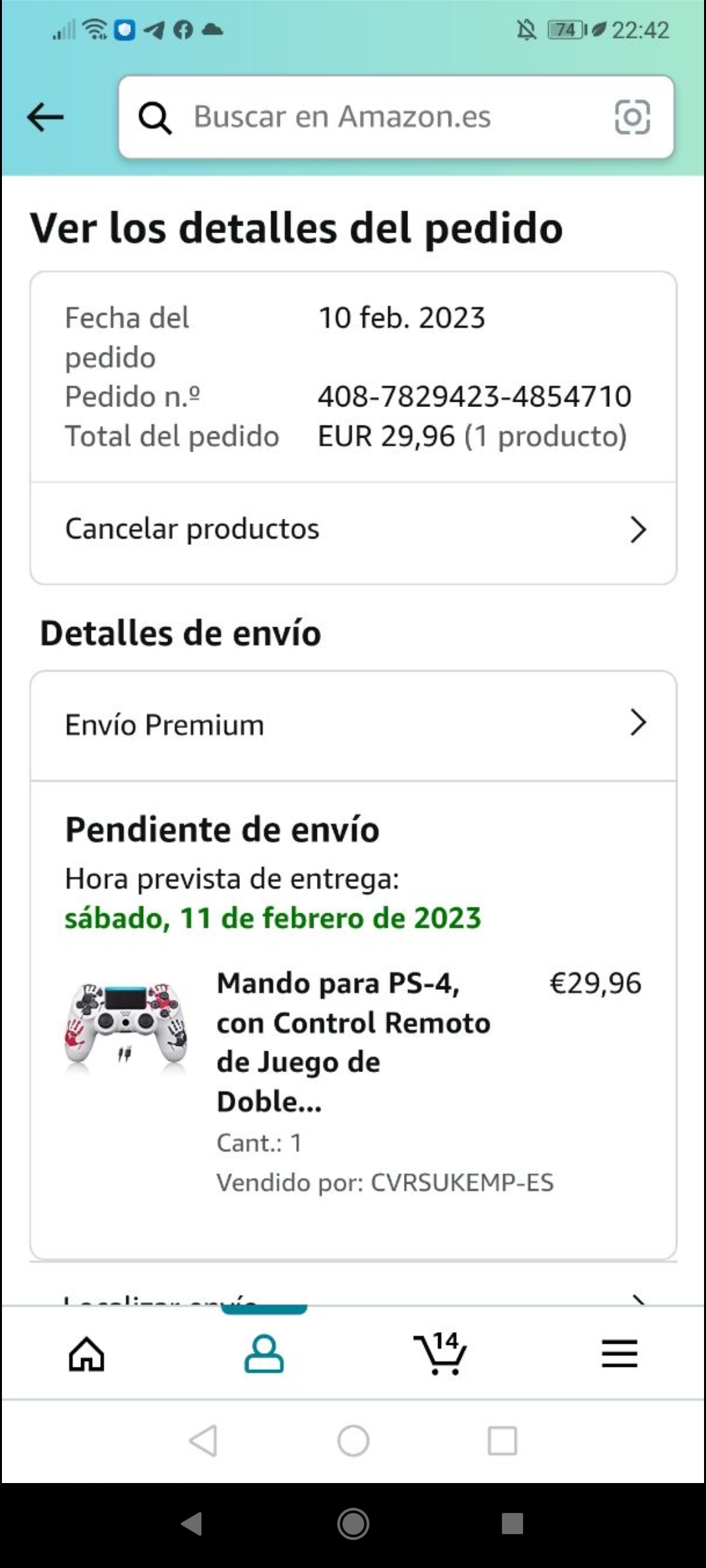
Task: View the Mando para PS-4 product title
Action: tap(353, 1042)
